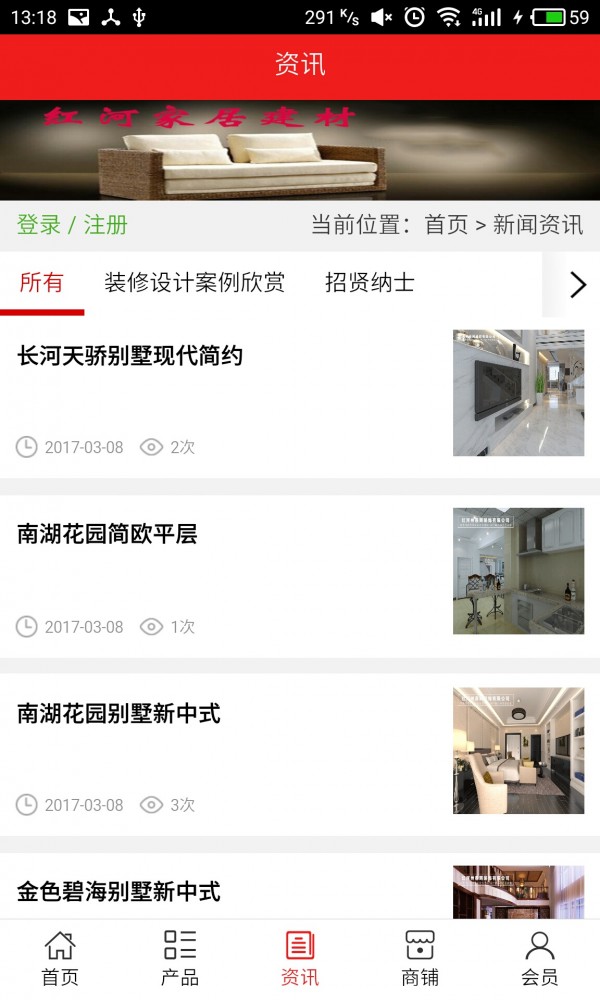Viewport: 600px width, 1000px height.
Task: Switch to the 装修设计案例欣赏 tab
Action: (x=194, y=283)
